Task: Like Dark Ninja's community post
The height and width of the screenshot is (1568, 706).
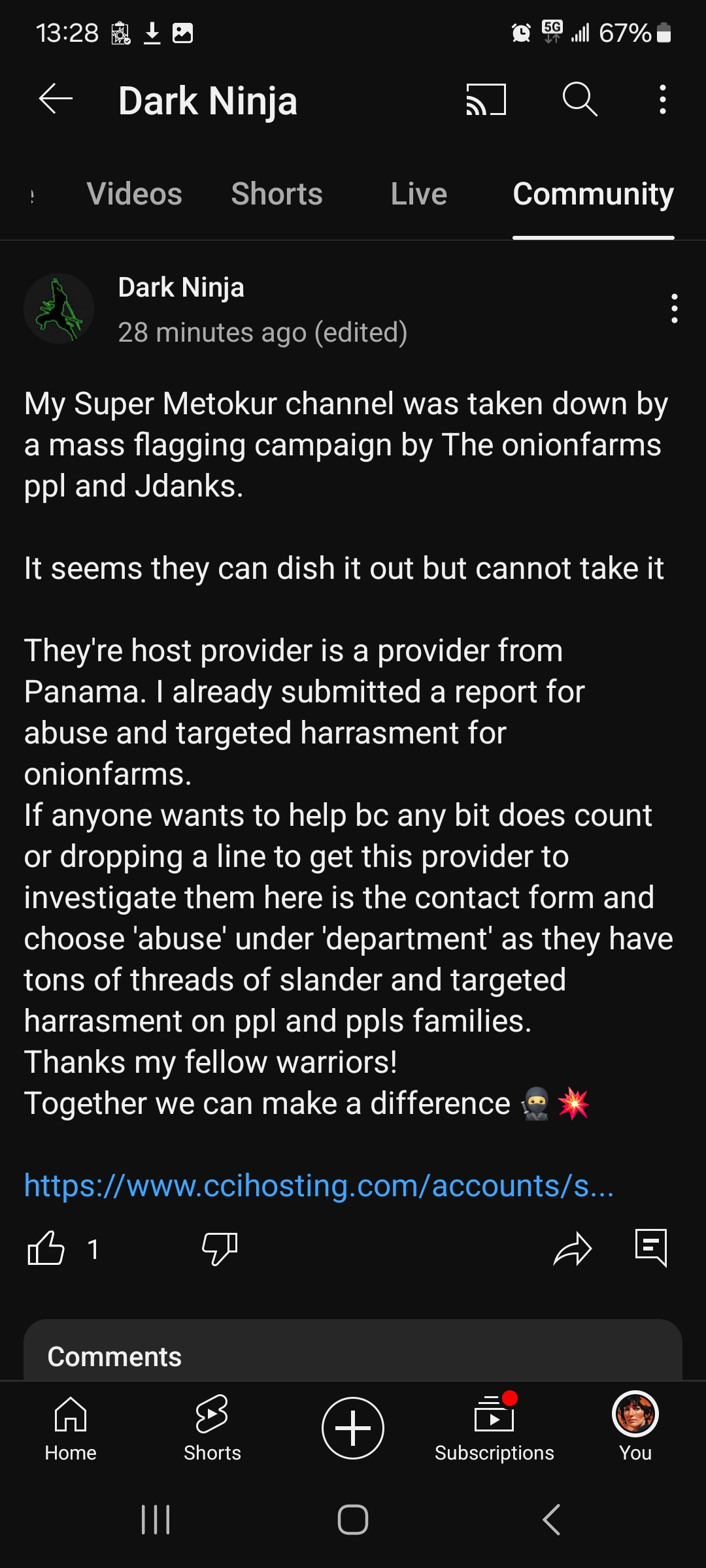Action: tap(46, 1249)
